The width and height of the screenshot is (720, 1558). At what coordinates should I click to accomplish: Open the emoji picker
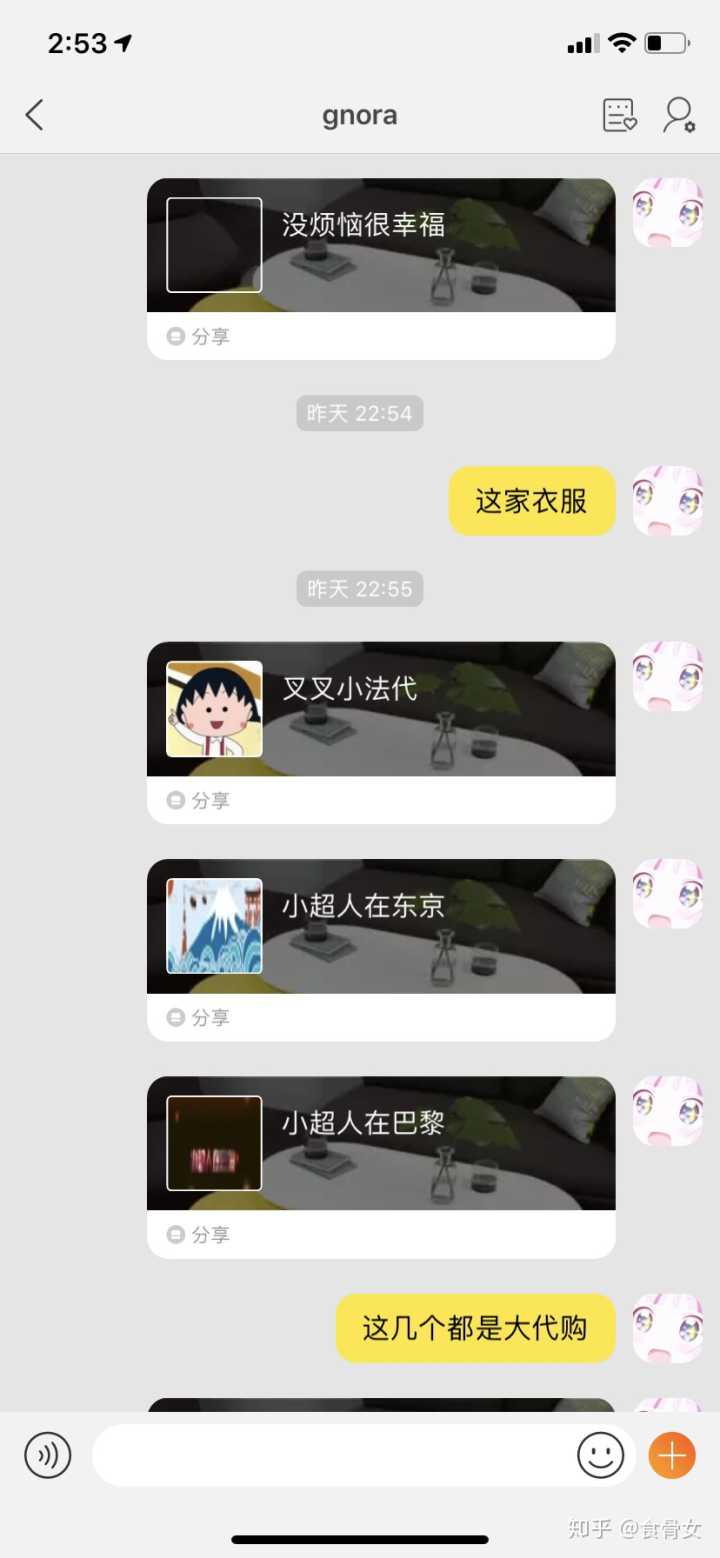point(600,1455)
